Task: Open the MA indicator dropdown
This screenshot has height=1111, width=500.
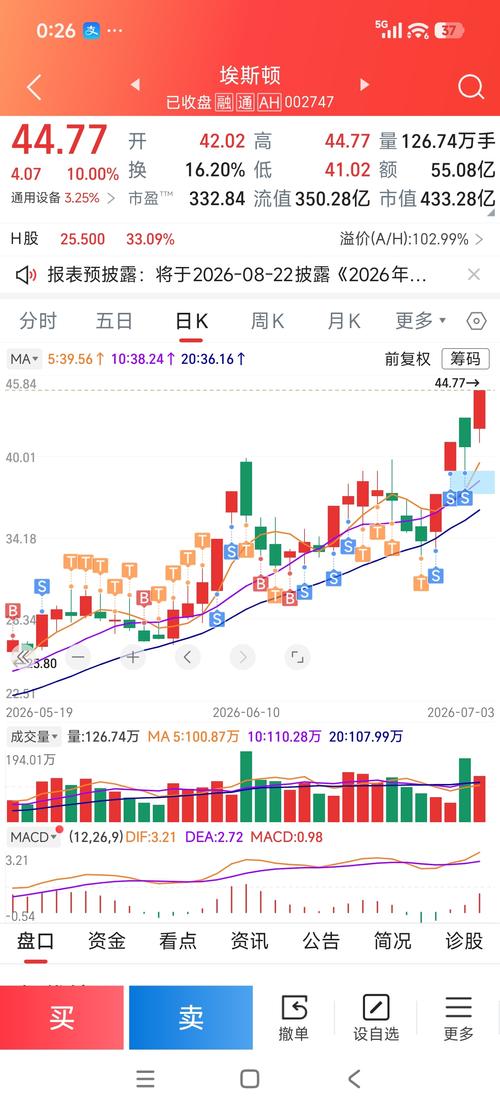Action: (25, 359)
